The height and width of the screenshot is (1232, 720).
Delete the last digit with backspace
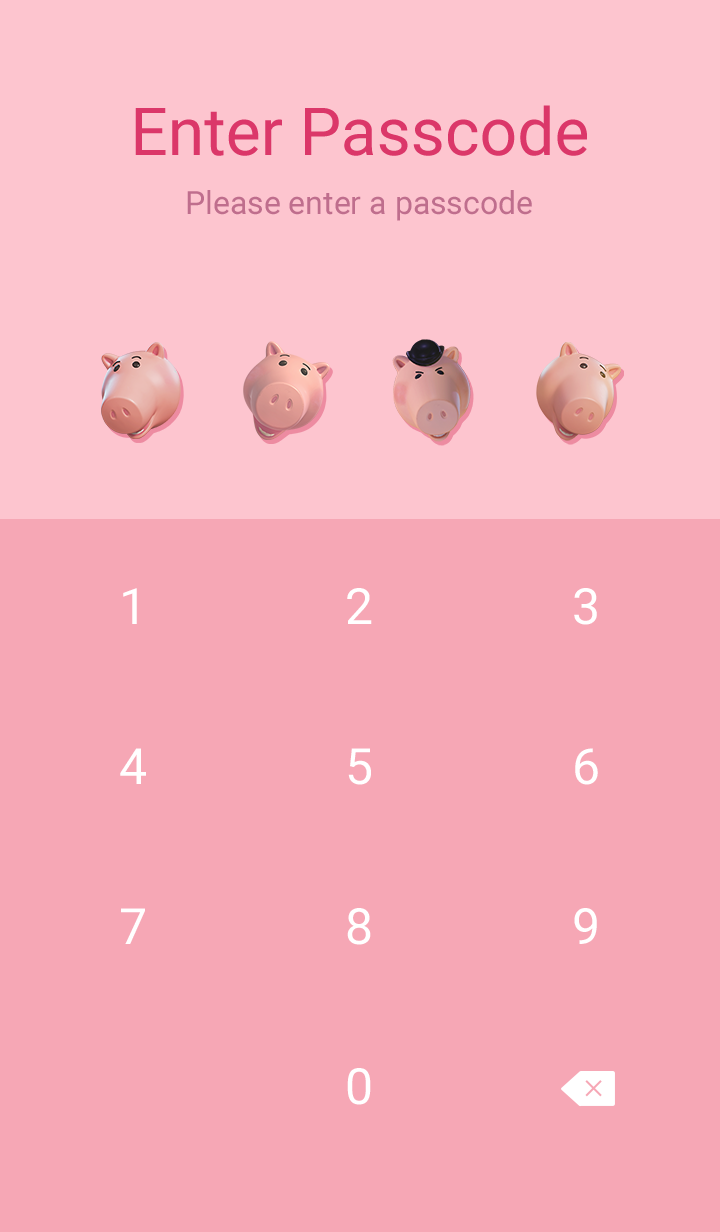588,1088
